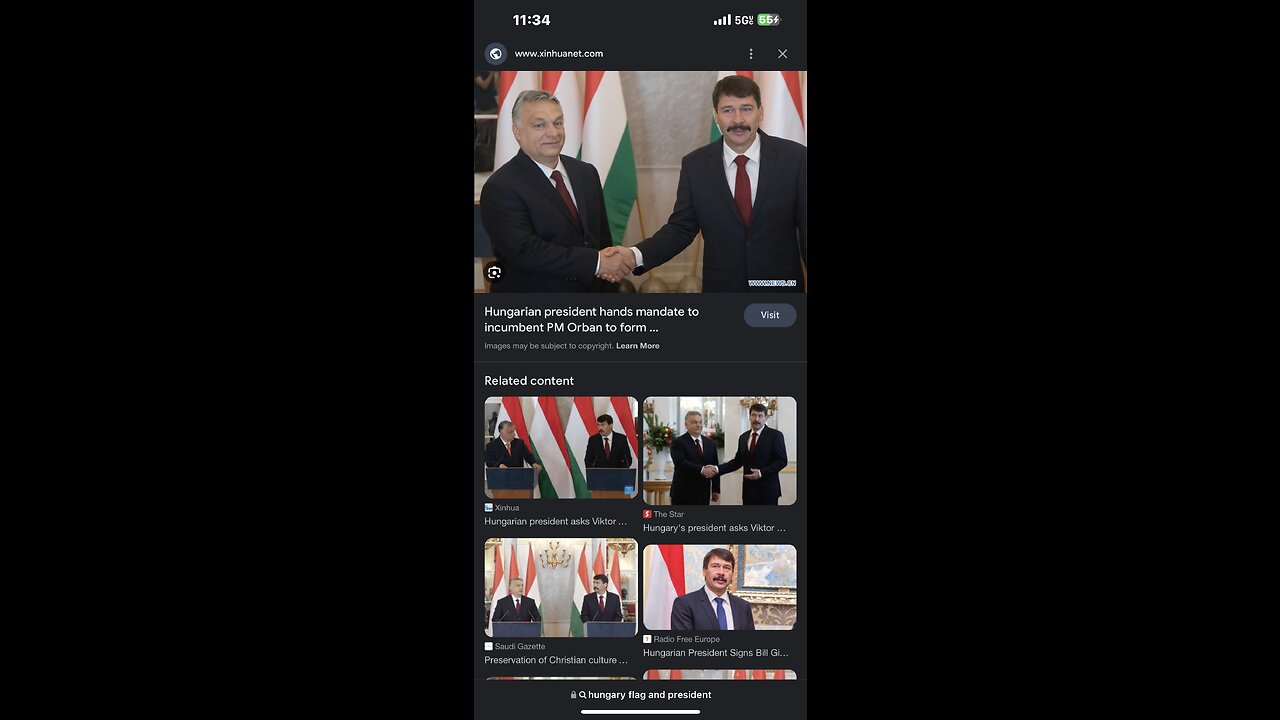Open the Xinhua related image
This screenshot has width=1280, height=720.
[x=560, y=448]
